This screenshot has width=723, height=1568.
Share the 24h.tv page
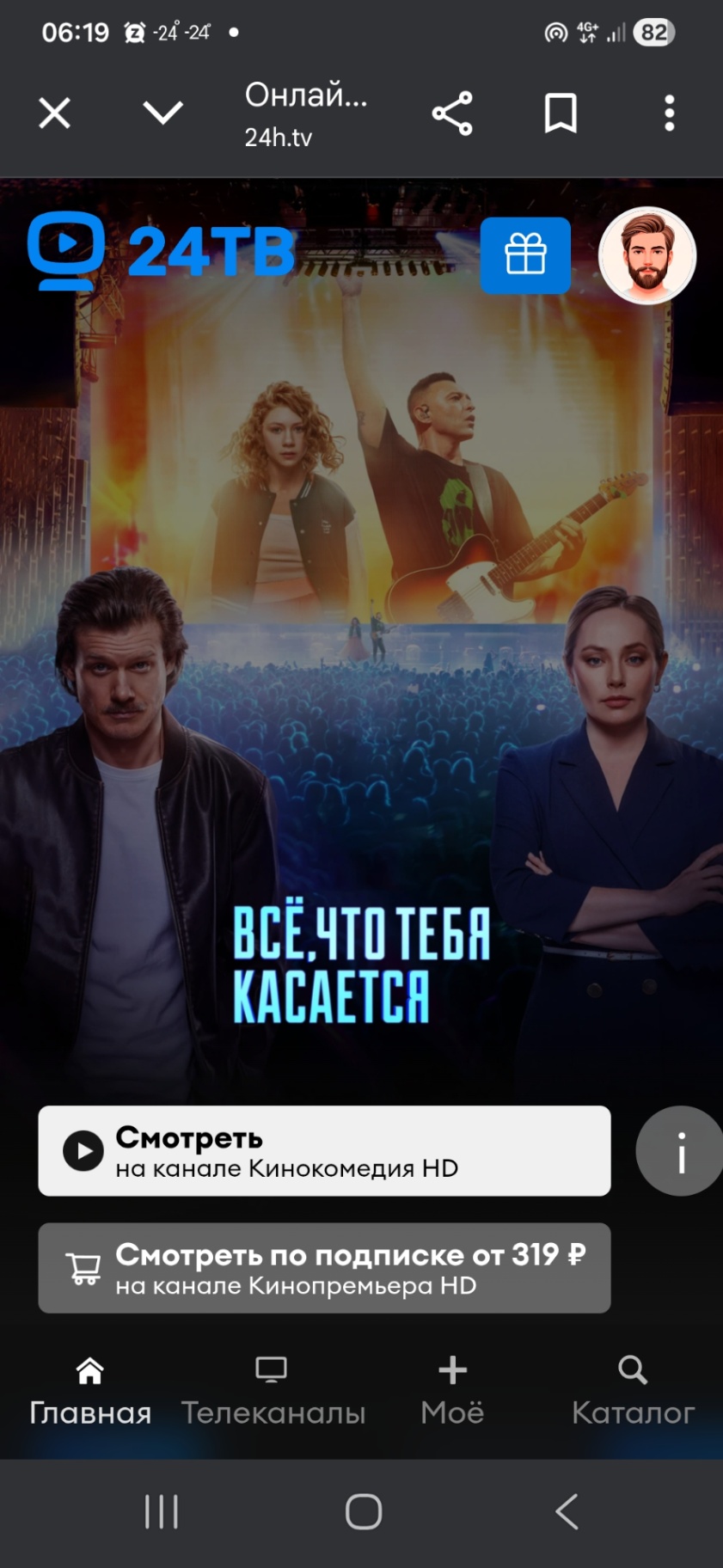[452, 113]
